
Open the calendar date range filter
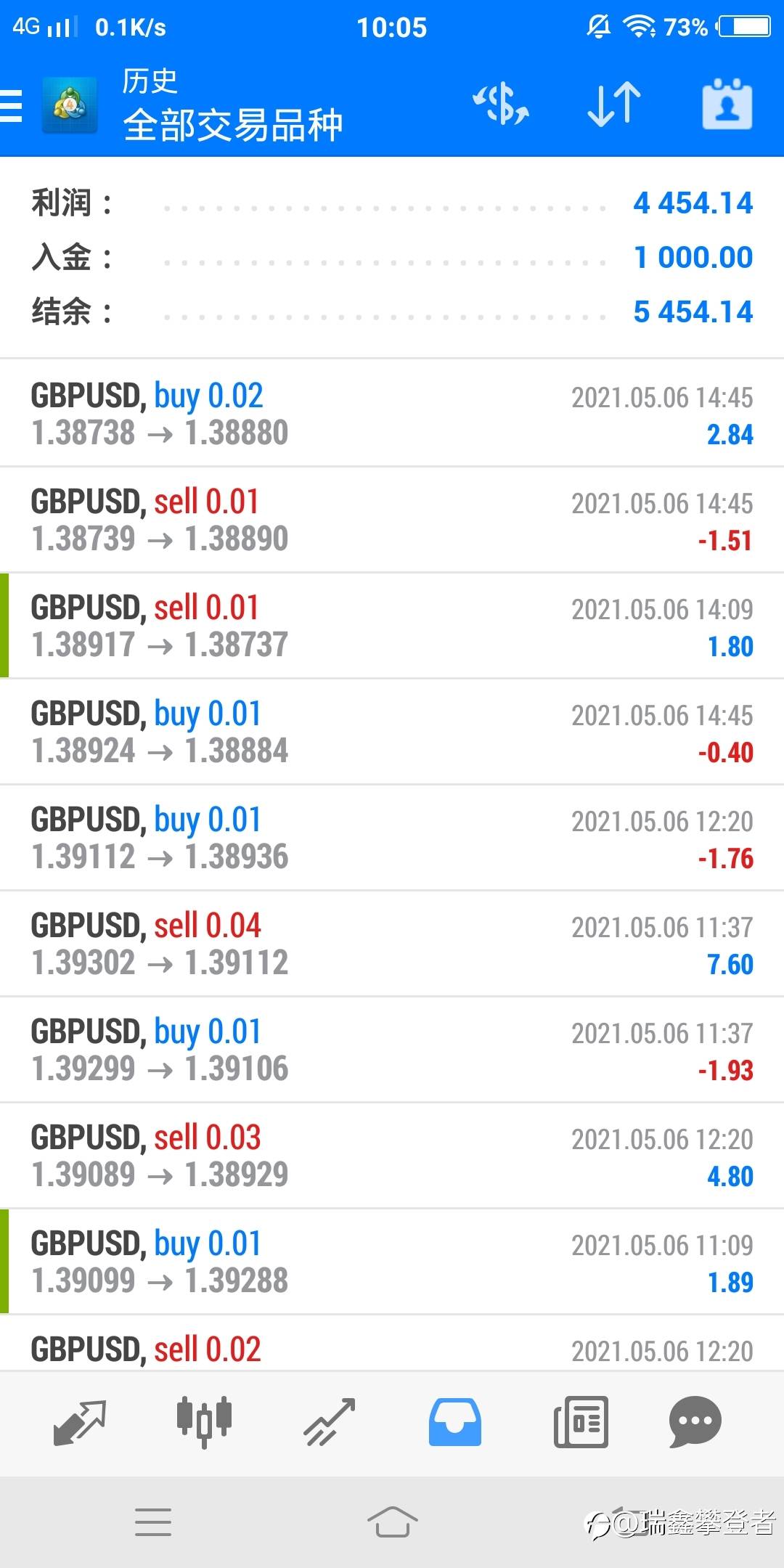[727, 105]
